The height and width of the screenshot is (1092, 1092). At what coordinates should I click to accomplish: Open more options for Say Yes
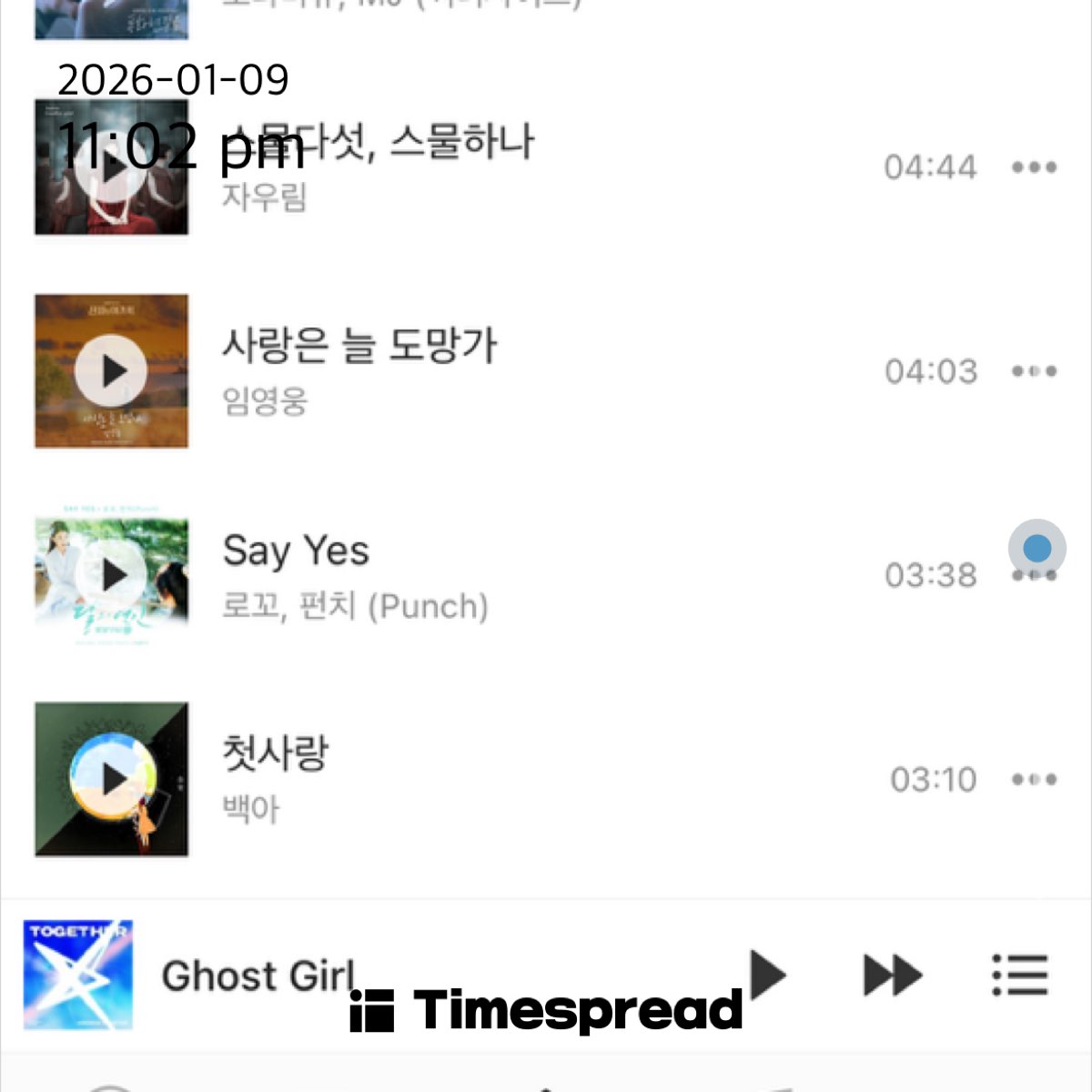coord(1034,575)
